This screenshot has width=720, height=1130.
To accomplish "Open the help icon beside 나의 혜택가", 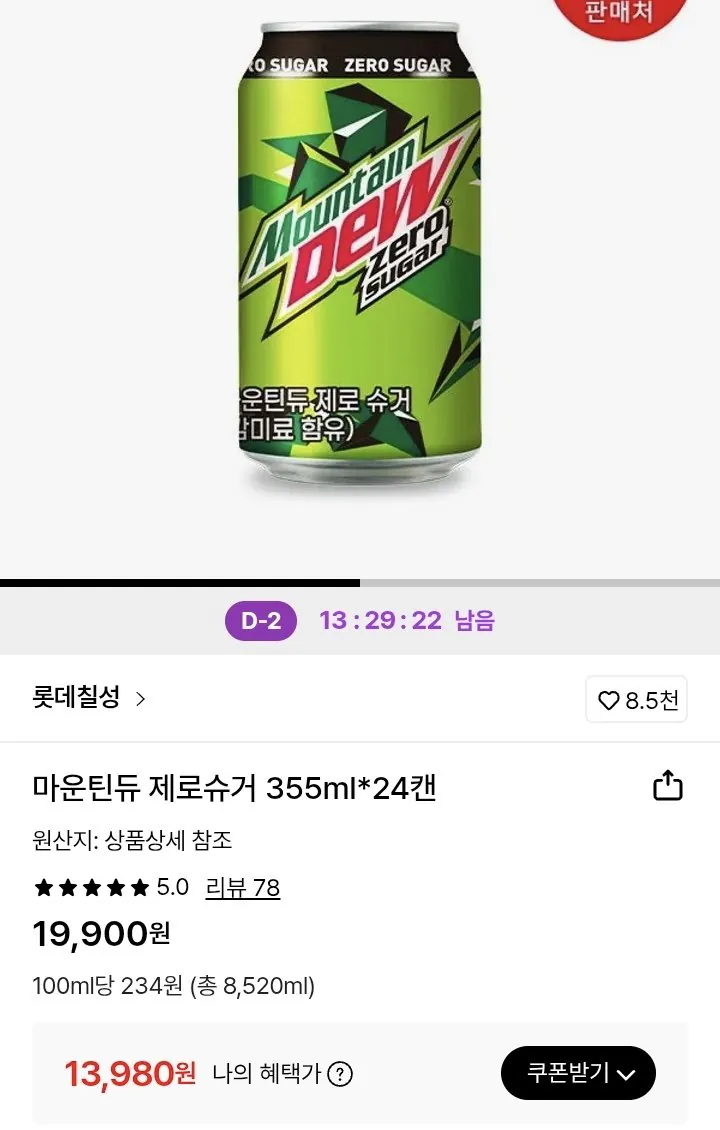I will click(x=341, y=1075).
